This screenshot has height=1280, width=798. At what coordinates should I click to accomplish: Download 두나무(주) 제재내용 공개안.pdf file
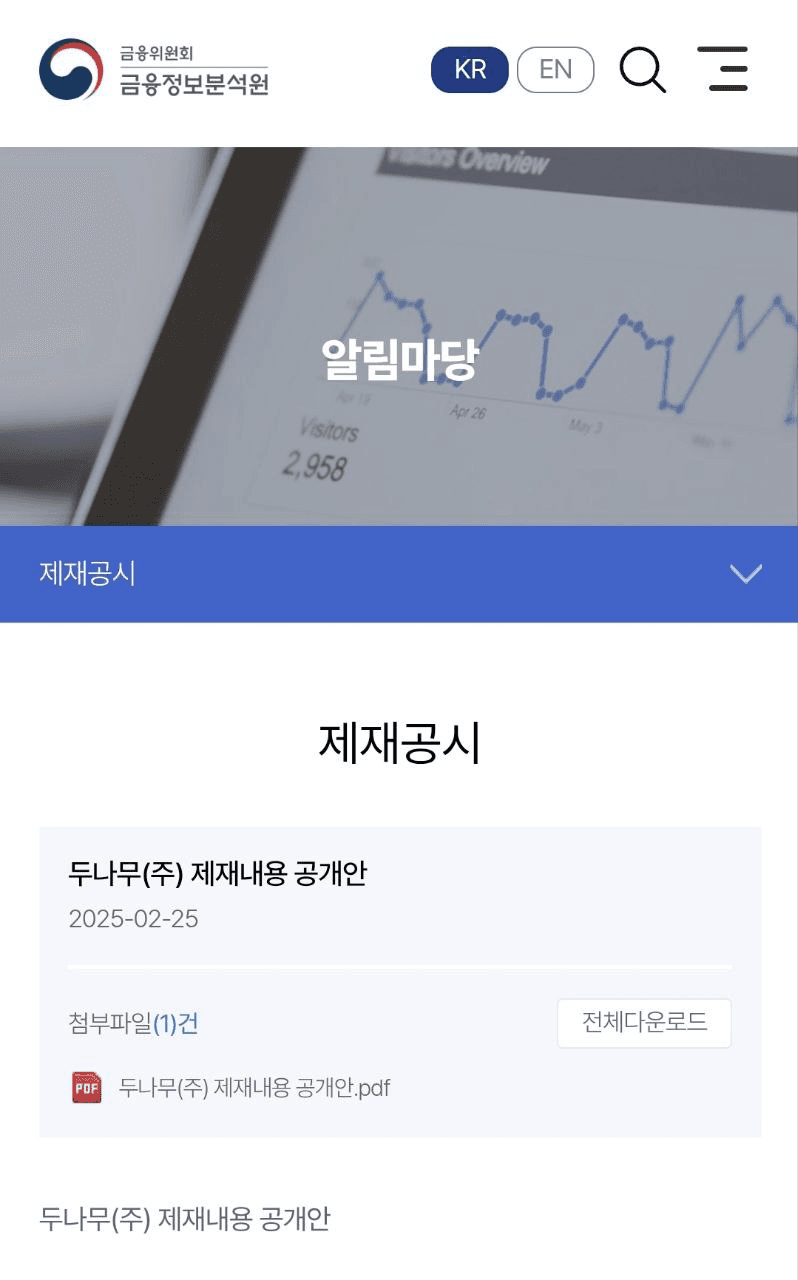click(x=253, y=1088)
